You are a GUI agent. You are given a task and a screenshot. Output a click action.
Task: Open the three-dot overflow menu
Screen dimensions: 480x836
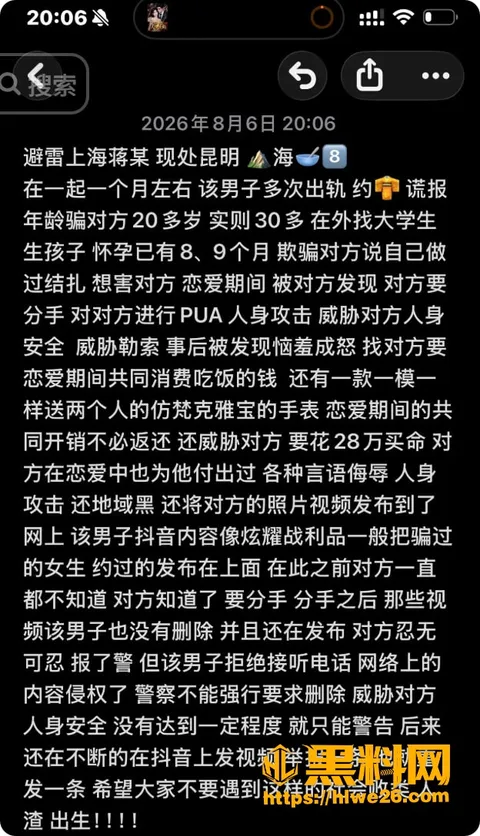pos(436,76)
